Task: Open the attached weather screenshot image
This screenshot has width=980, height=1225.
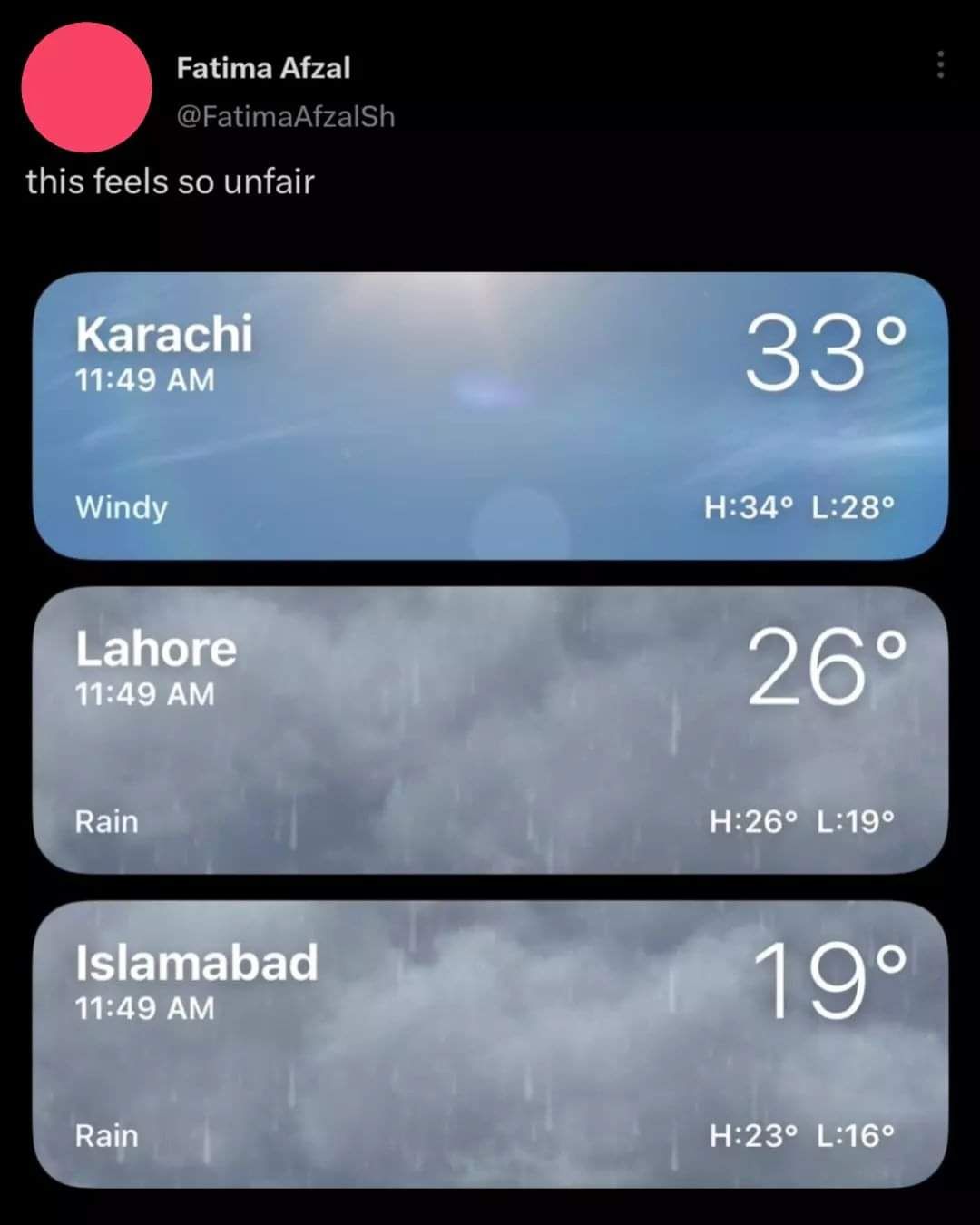Action: 490,730
